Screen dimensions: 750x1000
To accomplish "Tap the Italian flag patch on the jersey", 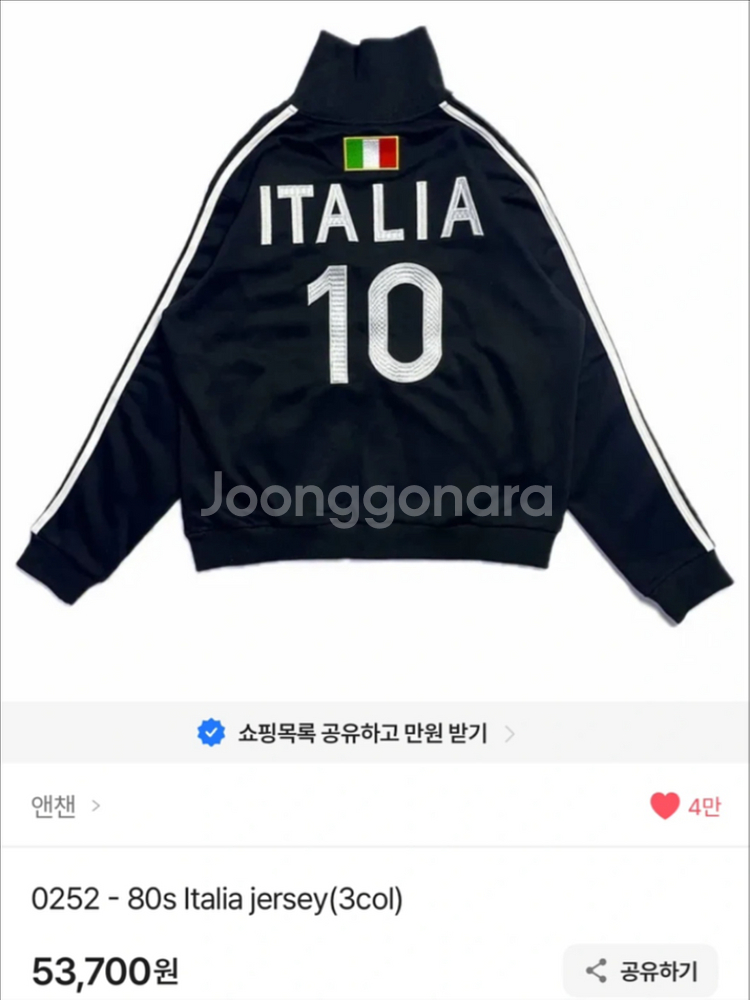I will [369, 153].
